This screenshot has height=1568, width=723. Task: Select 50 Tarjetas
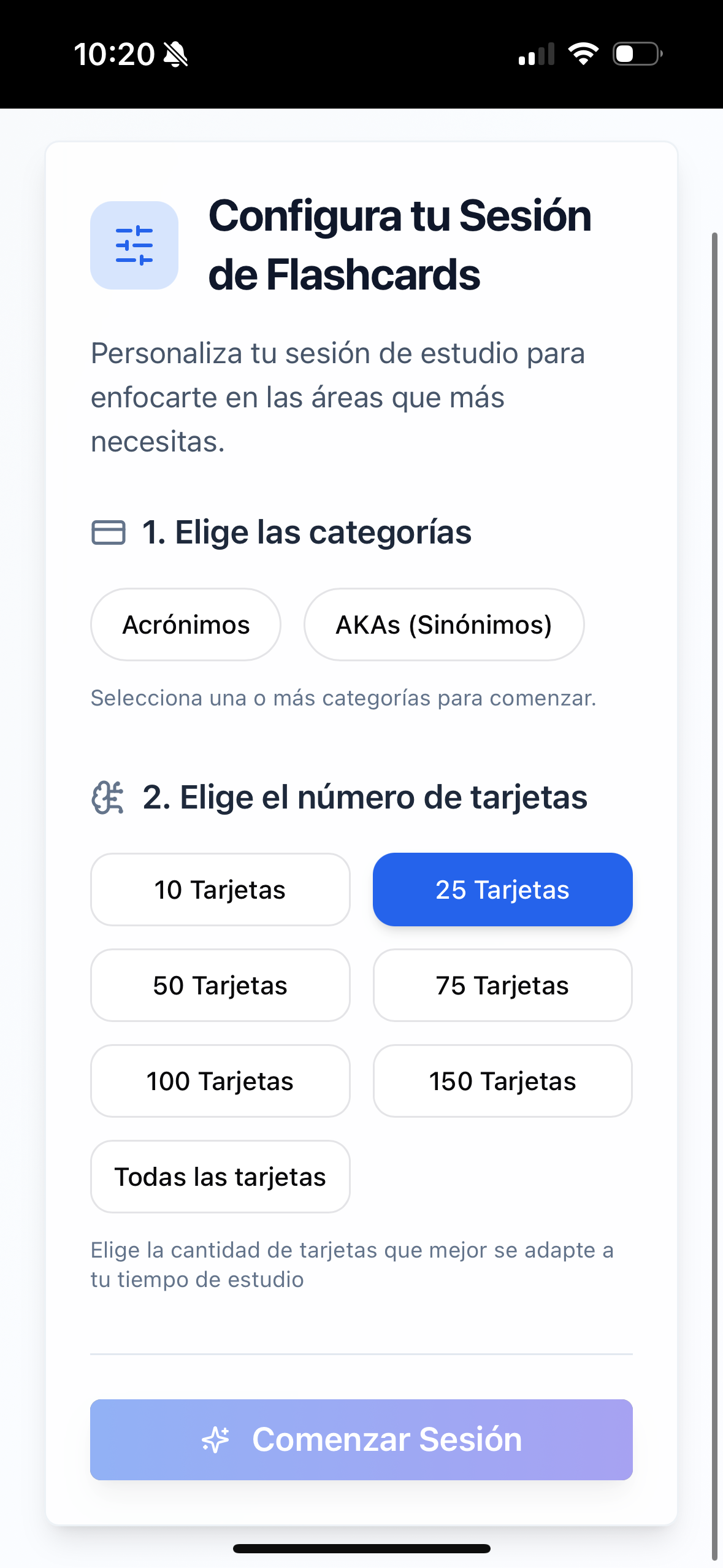[220, 985]
